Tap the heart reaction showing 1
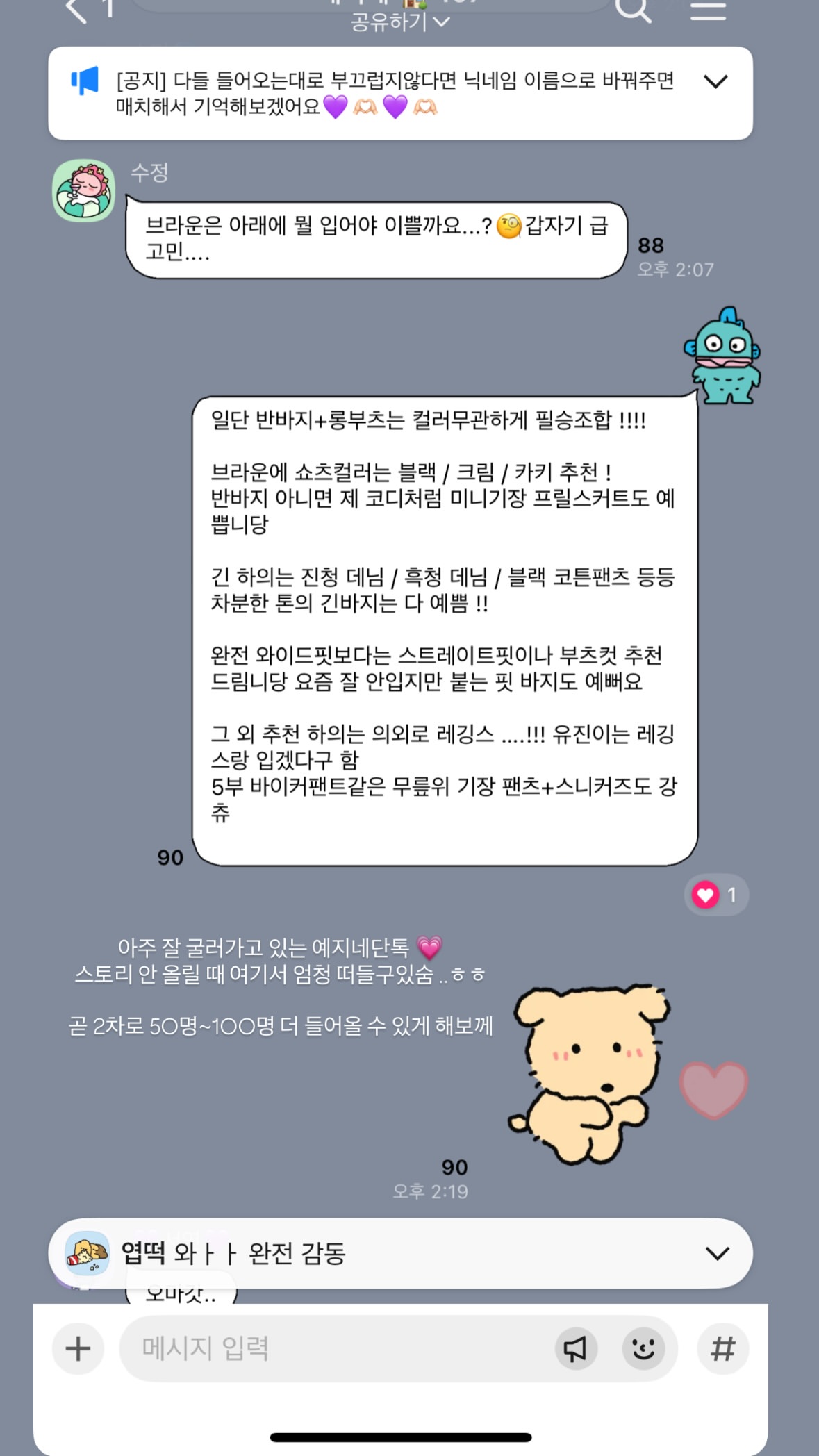This screenshot has height=1456, width=819. click(716, 895)
